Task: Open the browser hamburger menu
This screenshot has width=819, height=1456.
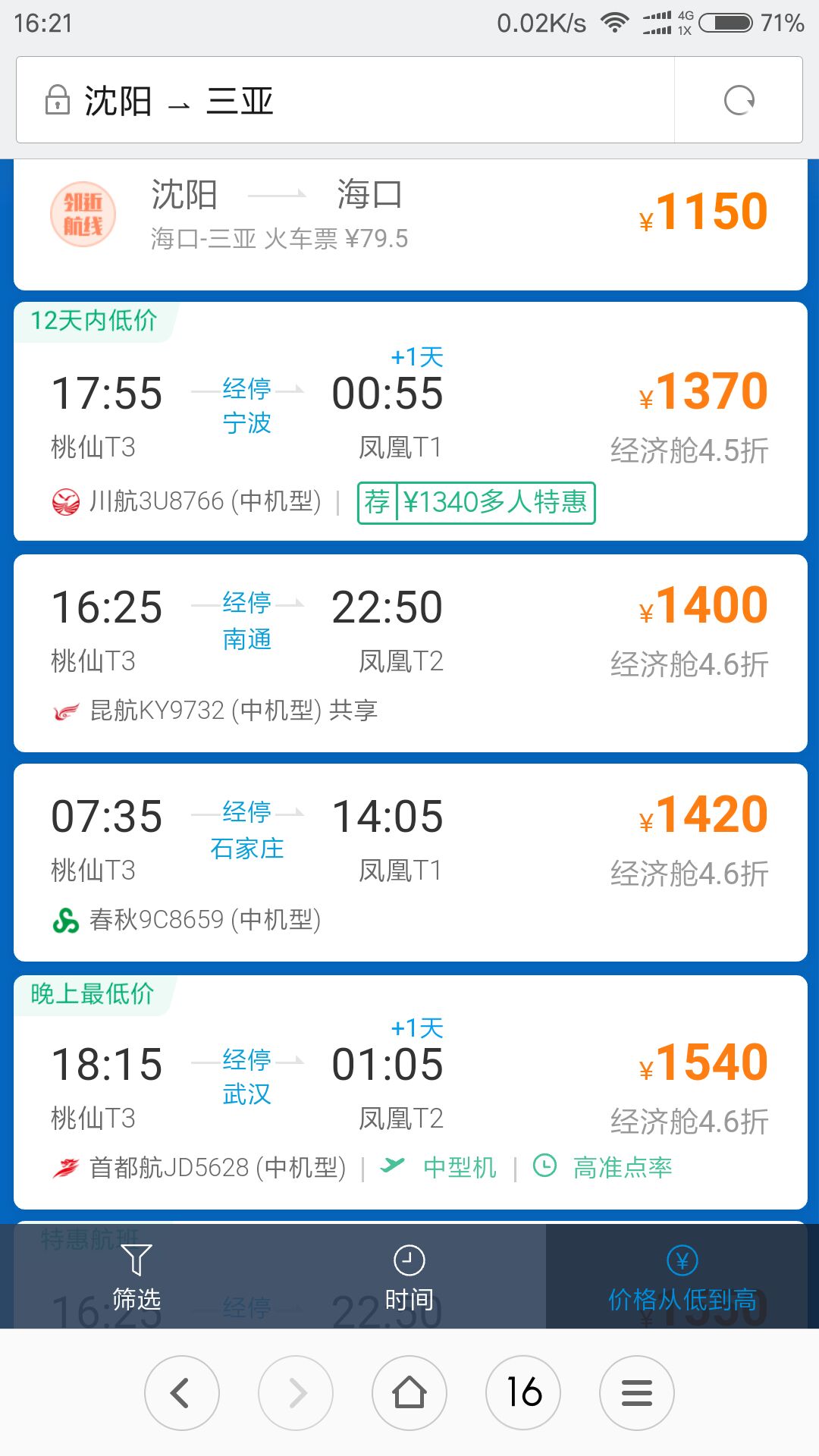Action: click(x=637, y=1393)
